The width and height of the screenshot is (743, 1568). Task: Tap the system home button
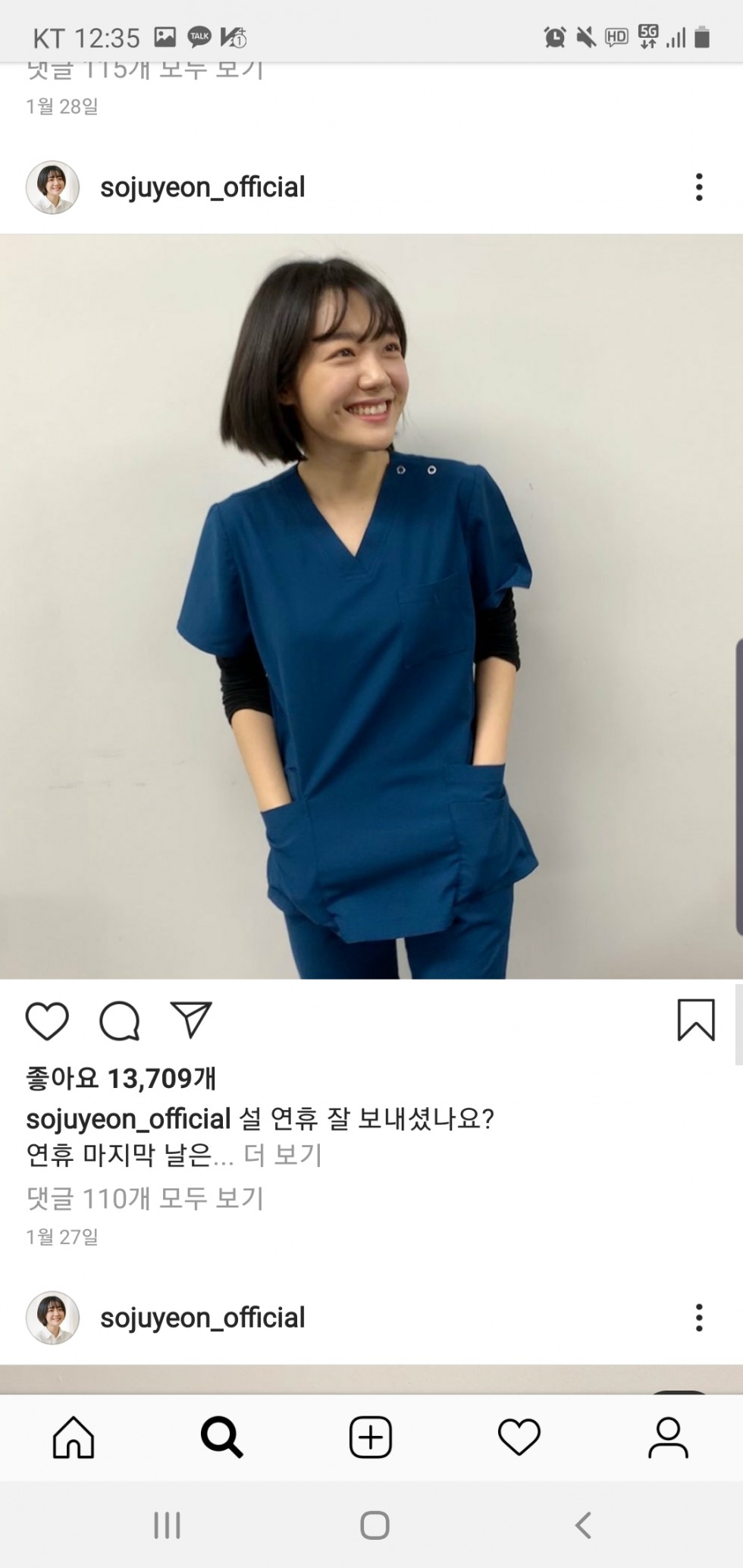pos(375,1525)
